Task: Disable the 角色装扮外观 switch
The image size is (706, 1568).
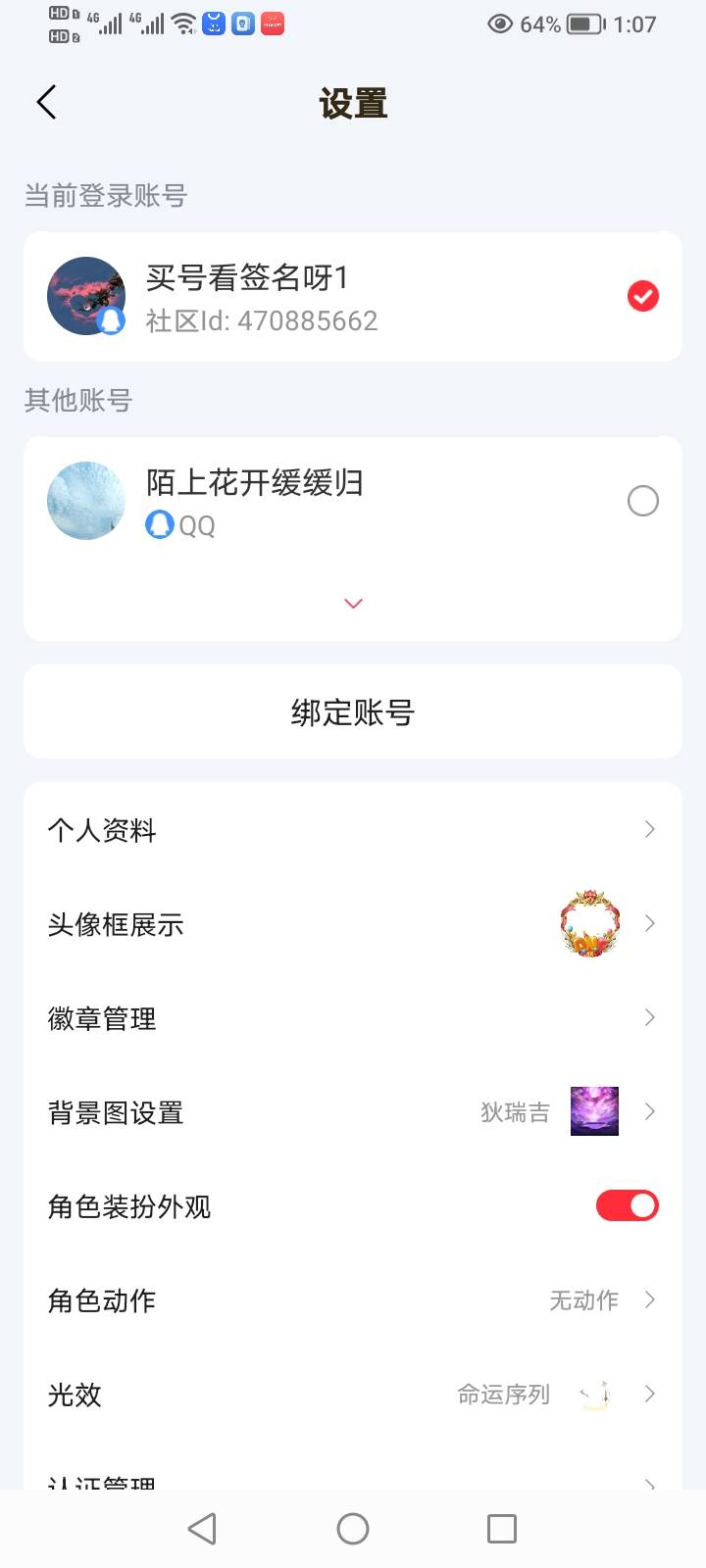Action: (627, 1204)
